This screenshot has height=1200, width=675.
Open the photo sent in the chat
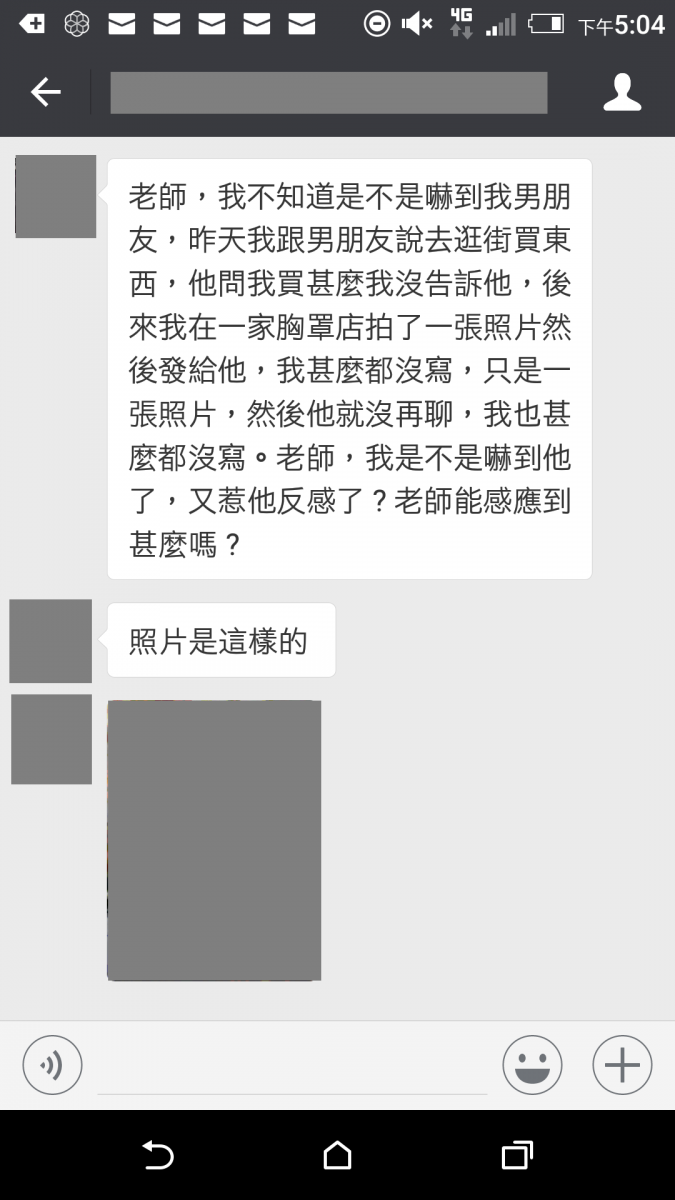(214, 840)
